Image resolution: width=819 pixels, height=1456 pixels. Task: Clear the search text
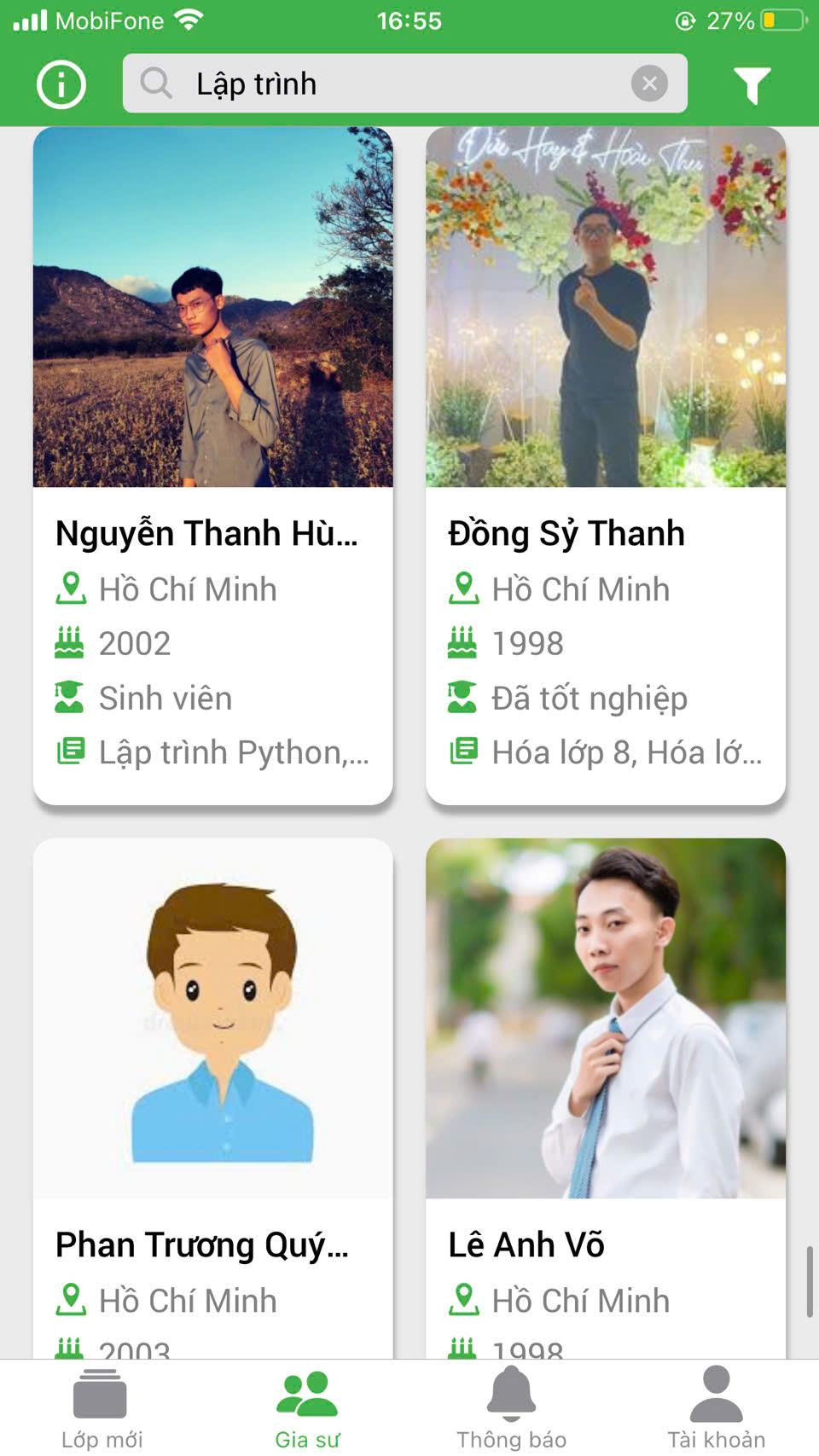tap(649, 84)
